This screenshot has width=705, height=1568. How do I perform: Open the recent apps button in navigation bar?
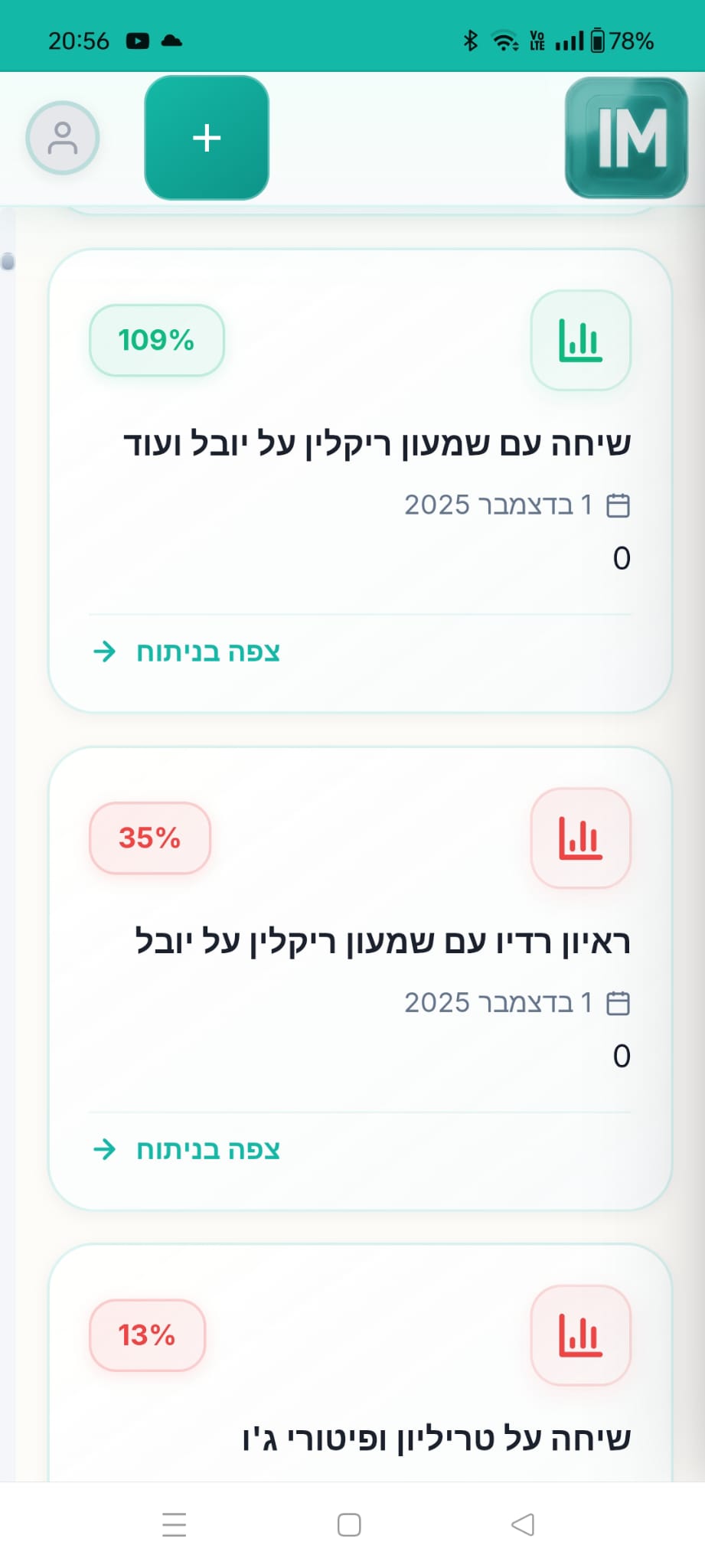tap(174, 1525)
